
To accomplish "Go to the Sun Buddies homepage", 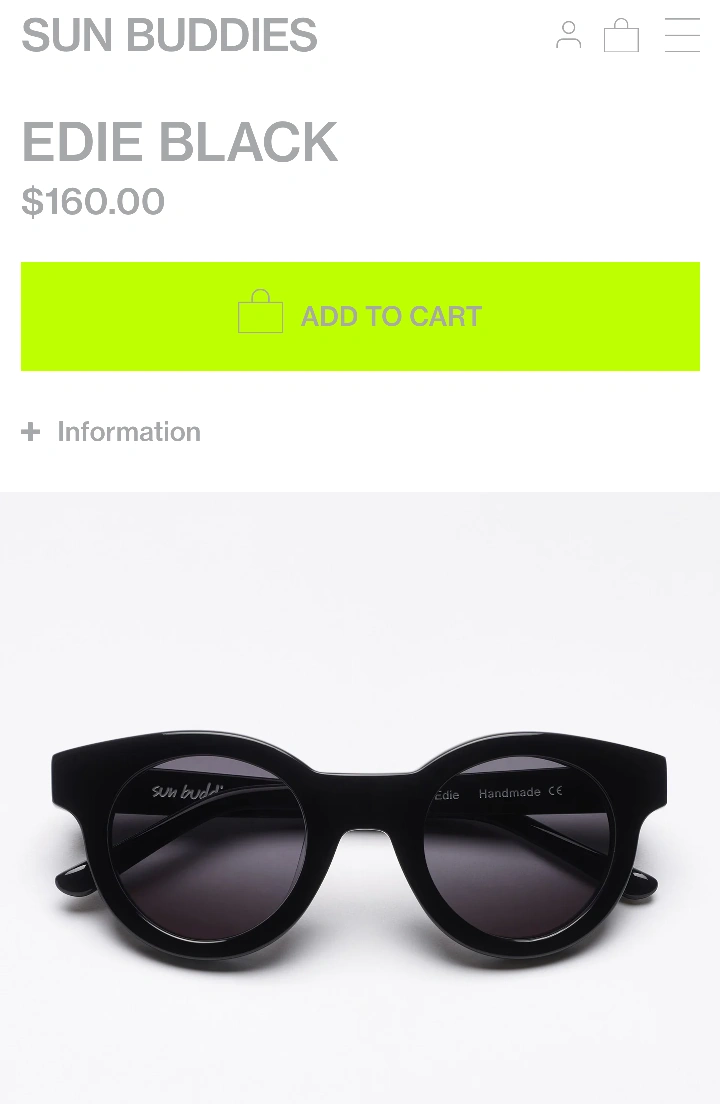I will coord(170,34).
